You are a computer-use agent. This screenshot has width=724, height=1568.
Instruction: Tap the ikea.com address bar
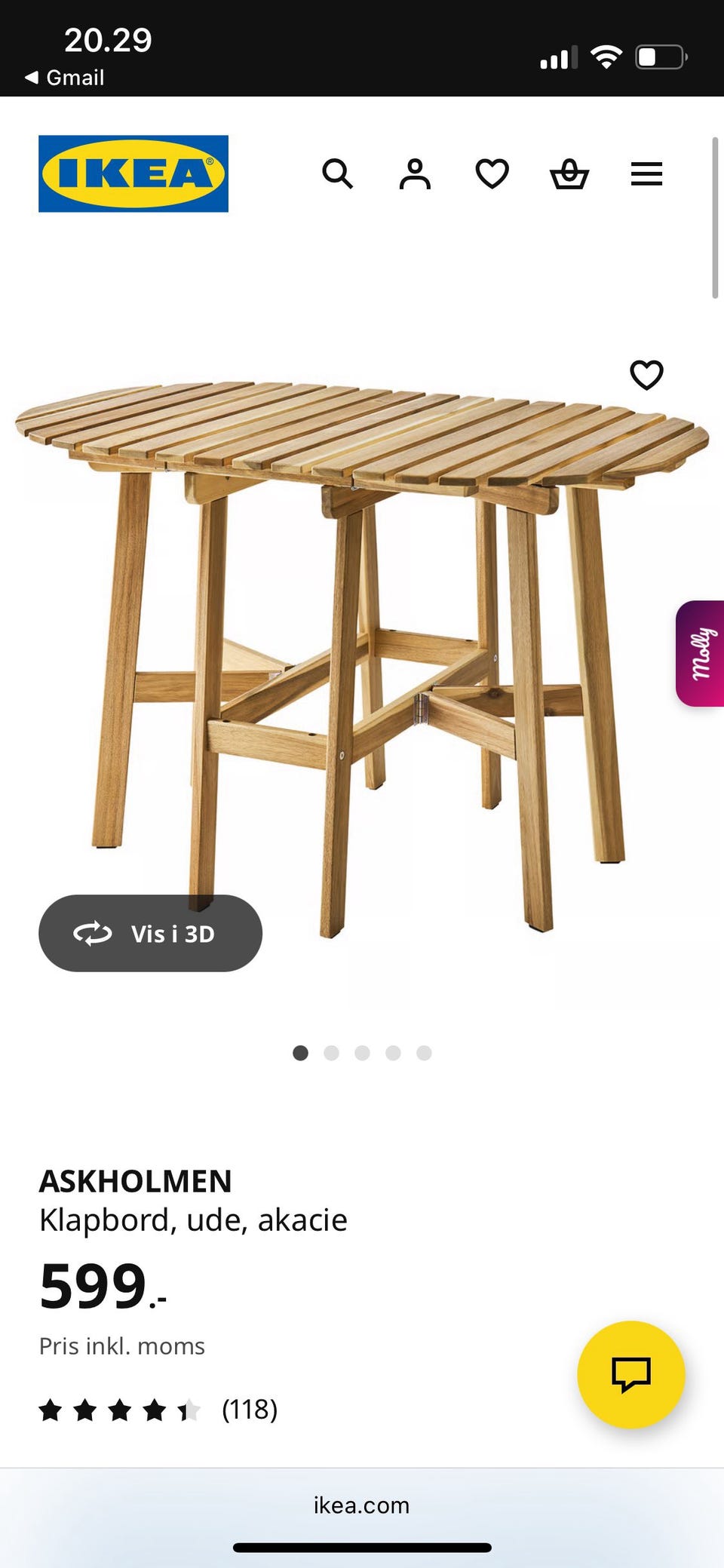(x=362, y=1505)
